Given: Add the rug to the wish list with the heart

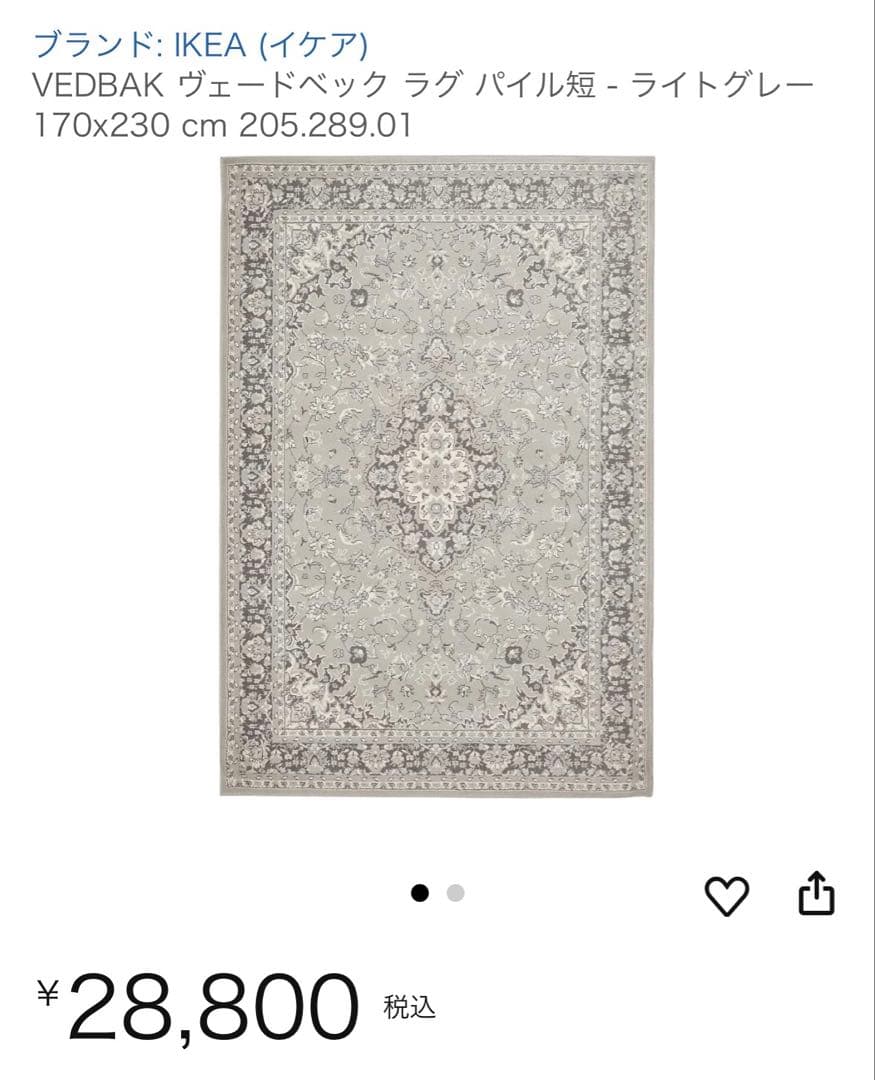Looking at the screenshot, I should [727, 895].
